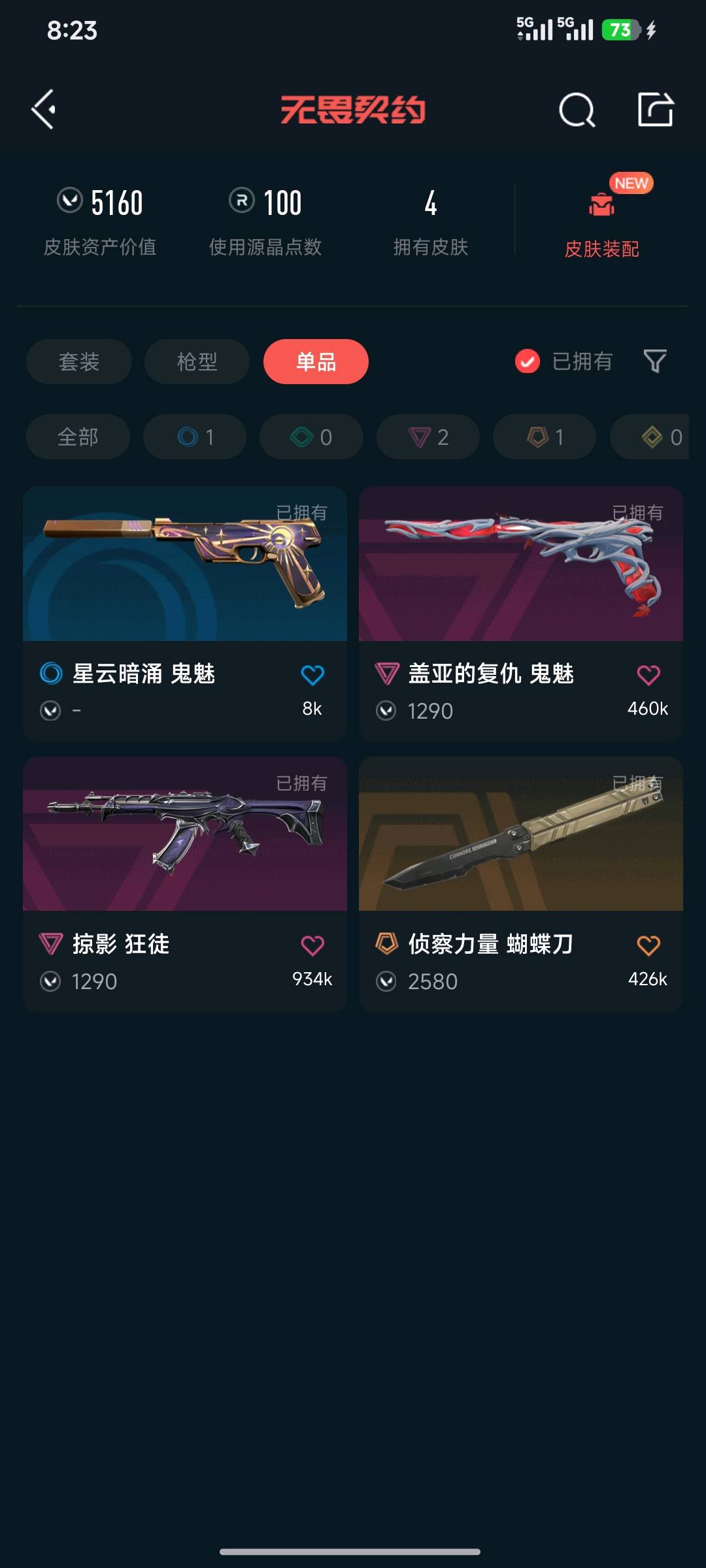Filter by blue circle tier with 1 skin

(x=195, y=436)
